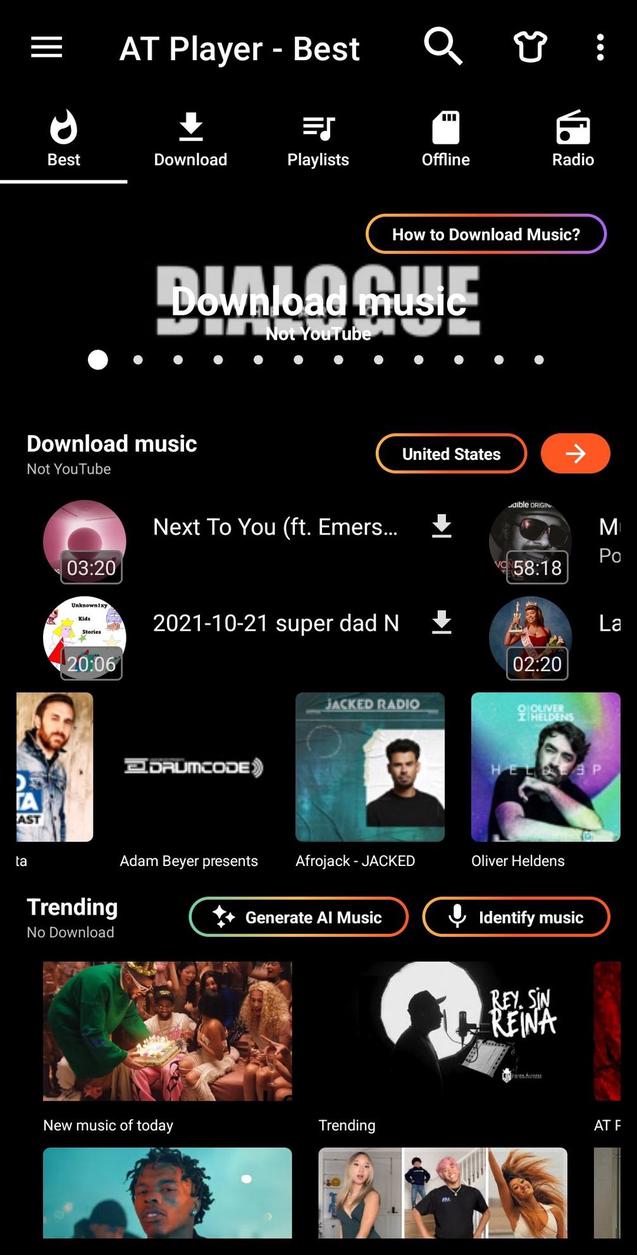This screenshot has height=1255, width=637.
Task: Download Next To You track
Action: [441, 527]
